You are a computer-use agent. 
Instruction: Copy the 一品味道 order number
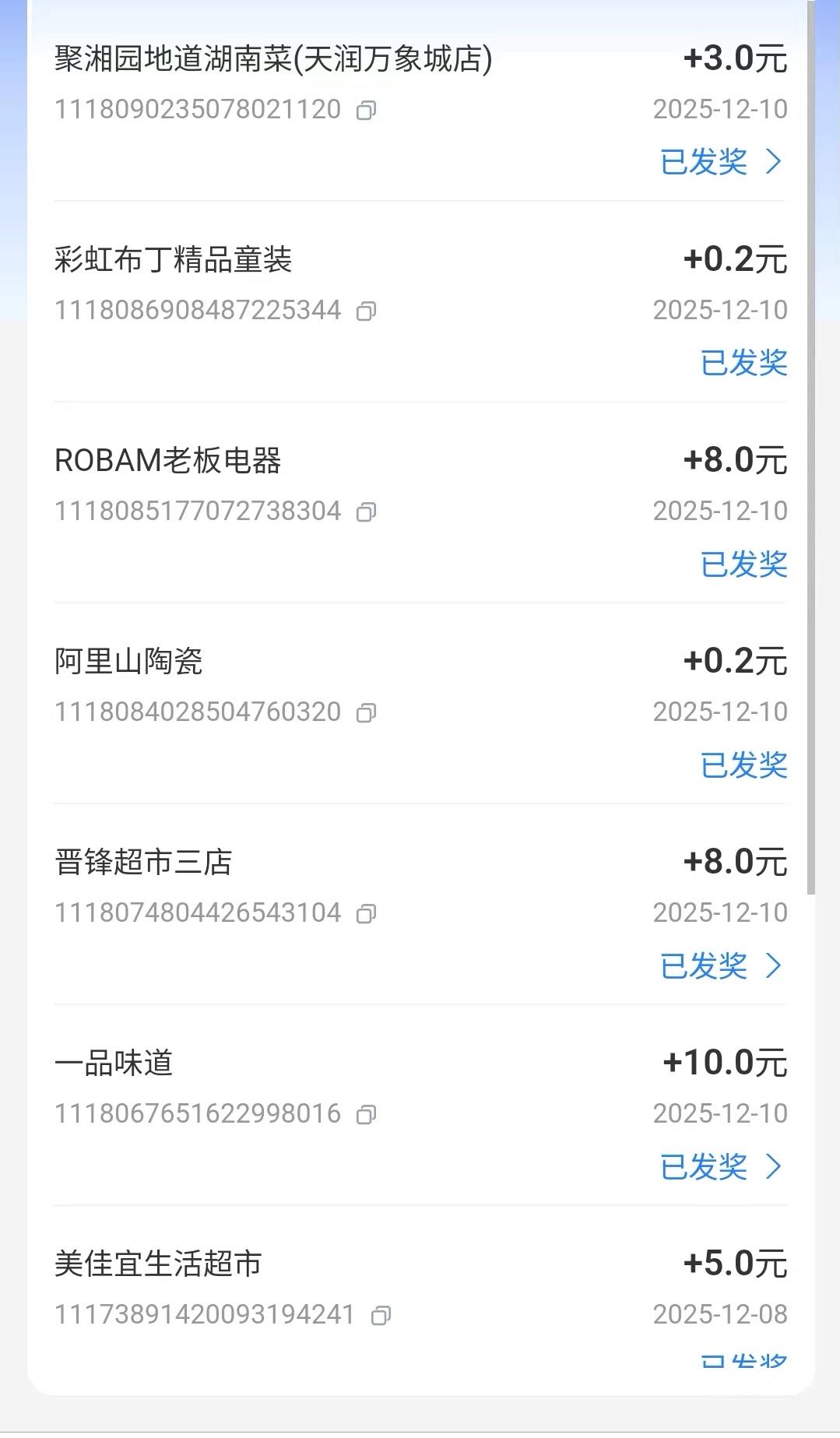pyautogui.click(x=366, y=1113)
